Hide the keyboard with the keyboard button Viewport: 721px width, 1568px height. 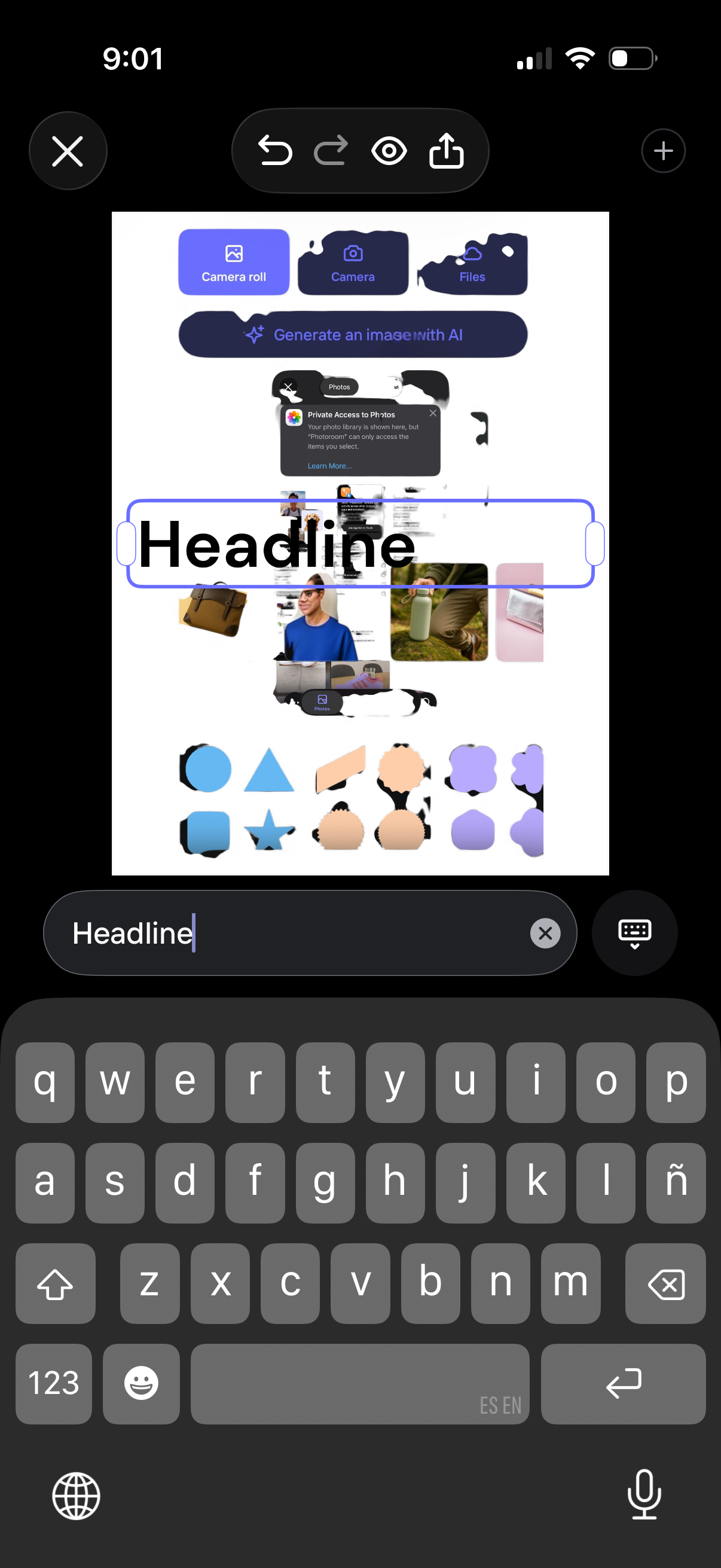pos(634,932)
